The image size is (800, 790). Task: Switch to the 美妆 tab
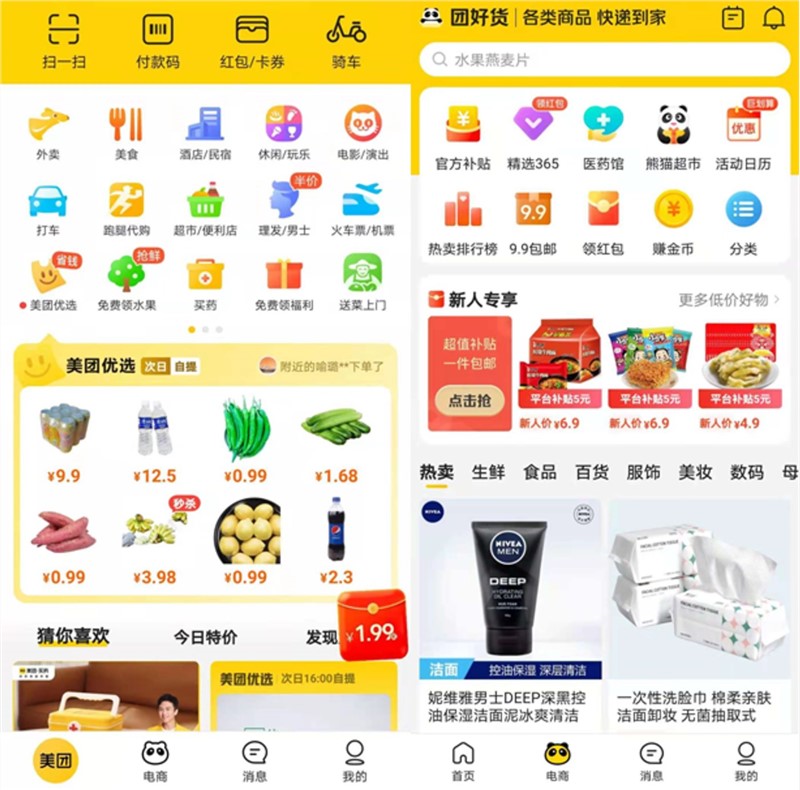[x=695, y=472]
